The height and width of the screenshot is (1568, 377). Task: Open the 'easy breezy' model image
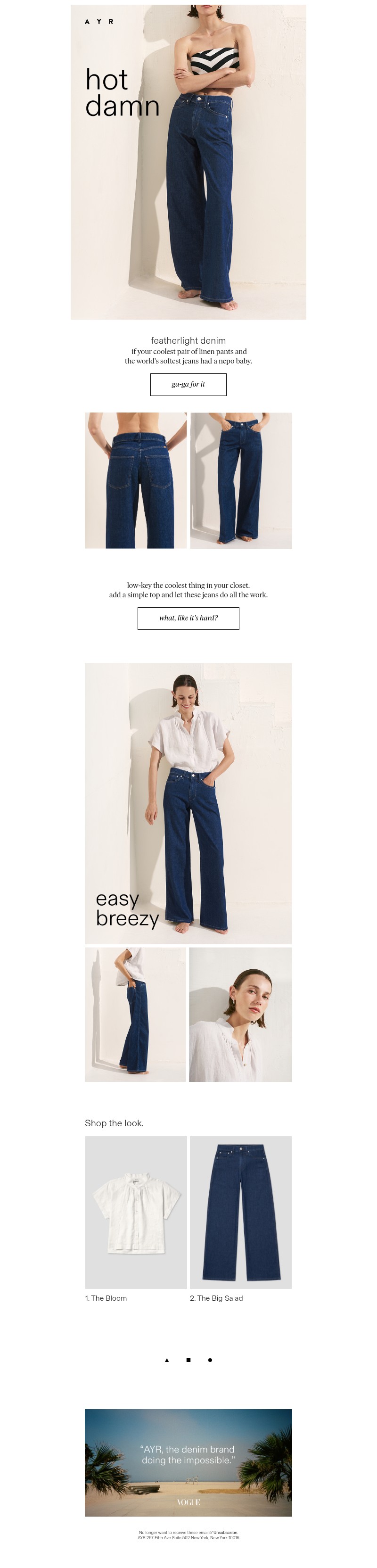pyautogui.click(x=188, y=803)
